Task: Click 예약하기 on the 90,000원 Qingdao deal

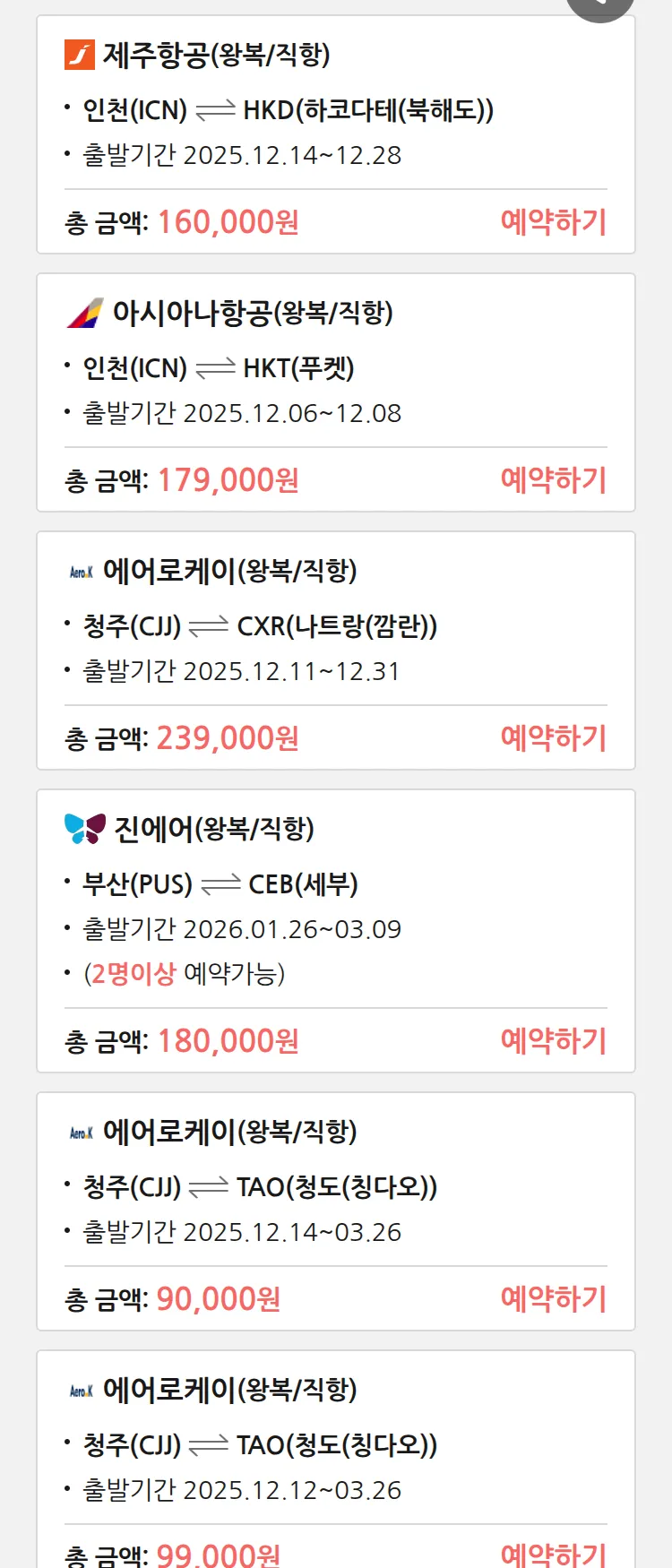Action: click(554, 1297)
